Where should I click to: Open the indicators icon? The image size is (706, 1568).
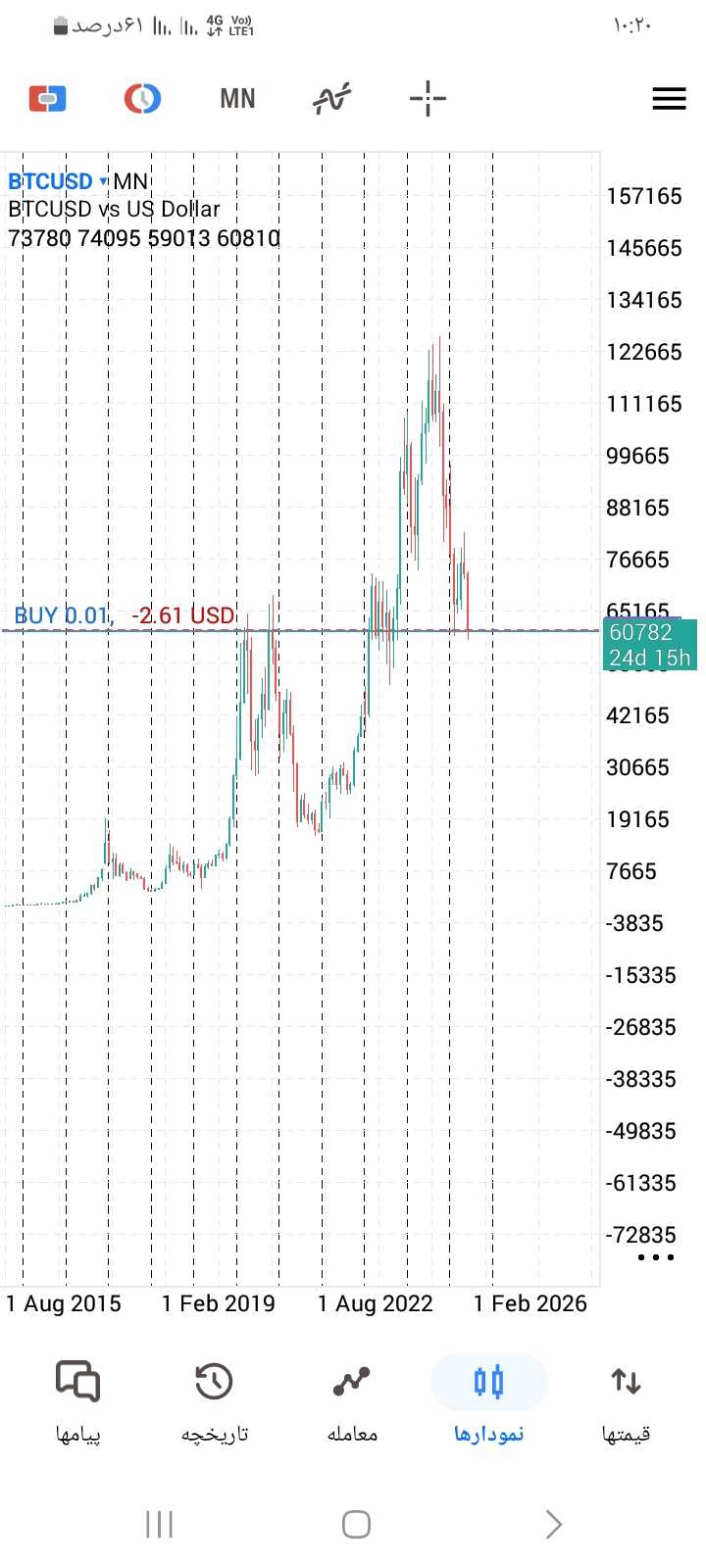[x=332, y=99]
